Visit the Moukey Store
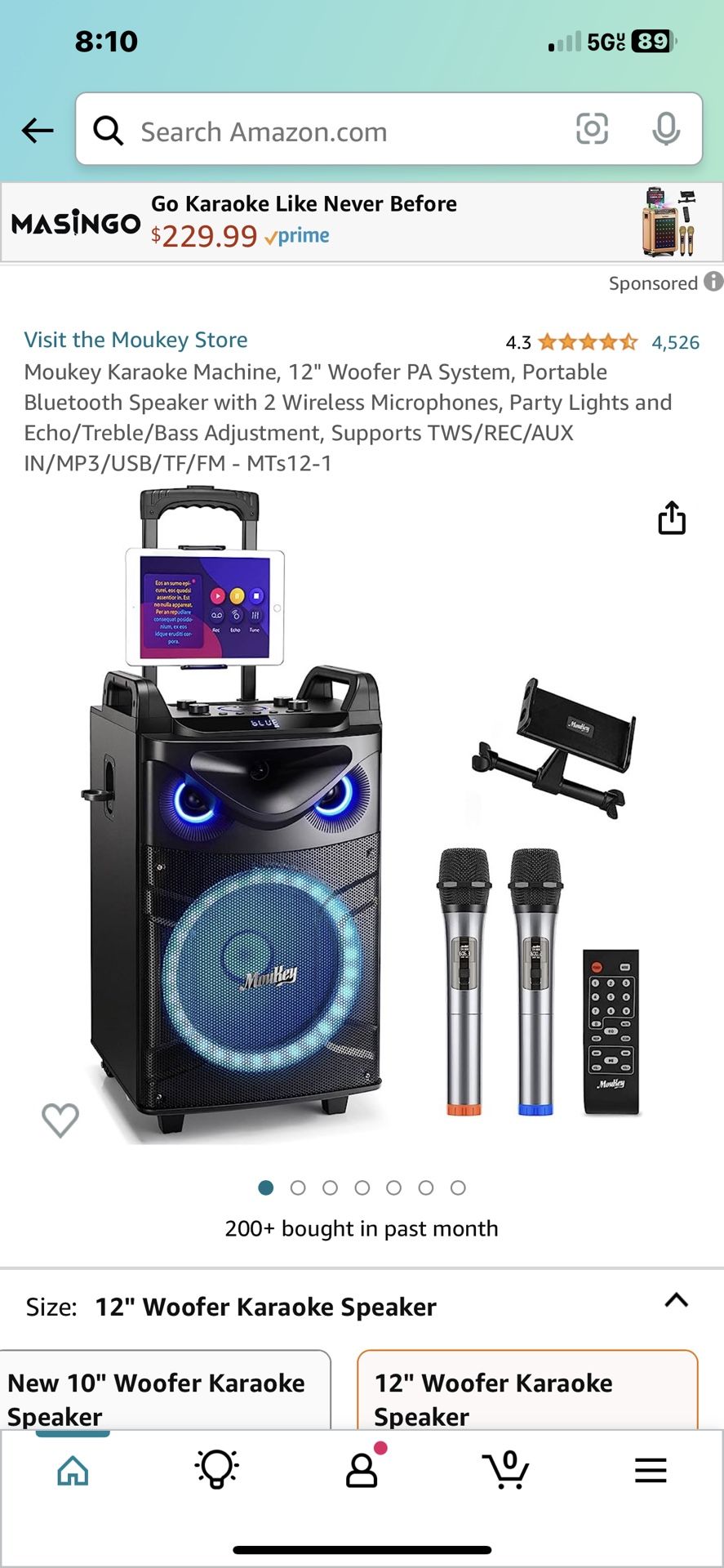The image size is (724, 1568). coord(136,340)
